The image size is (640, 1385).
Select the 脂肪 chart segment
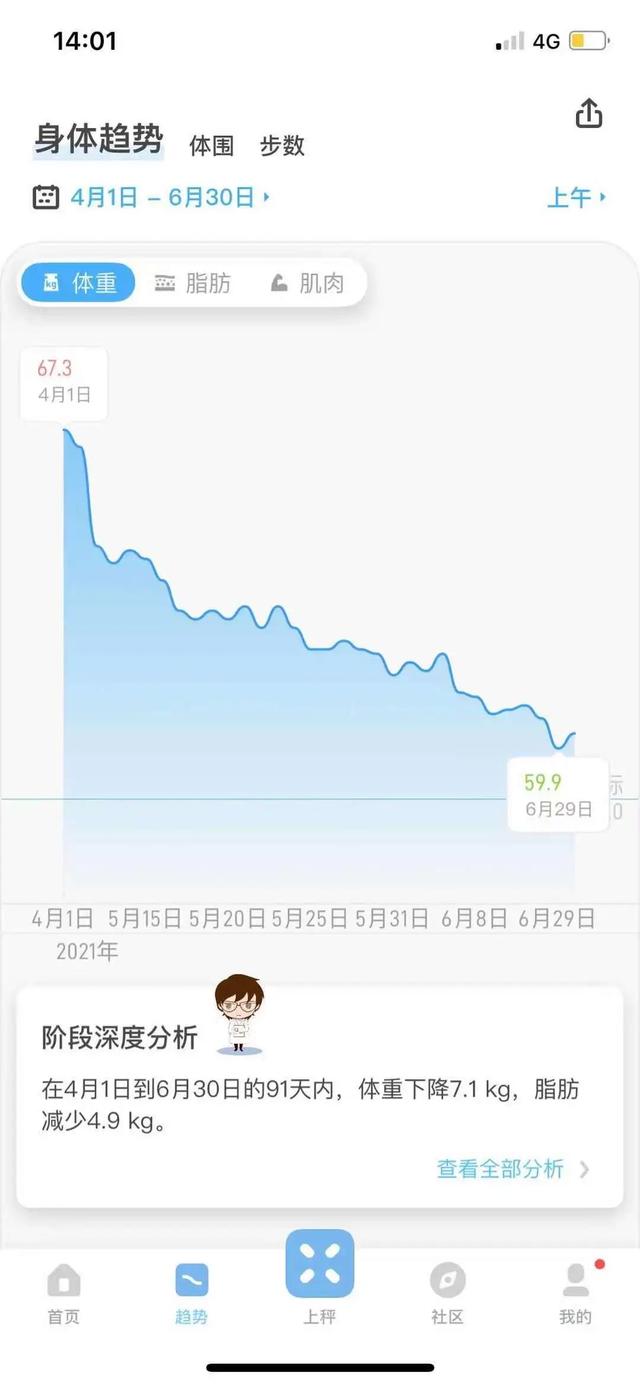pyautogui.click(x=193, y=283)
